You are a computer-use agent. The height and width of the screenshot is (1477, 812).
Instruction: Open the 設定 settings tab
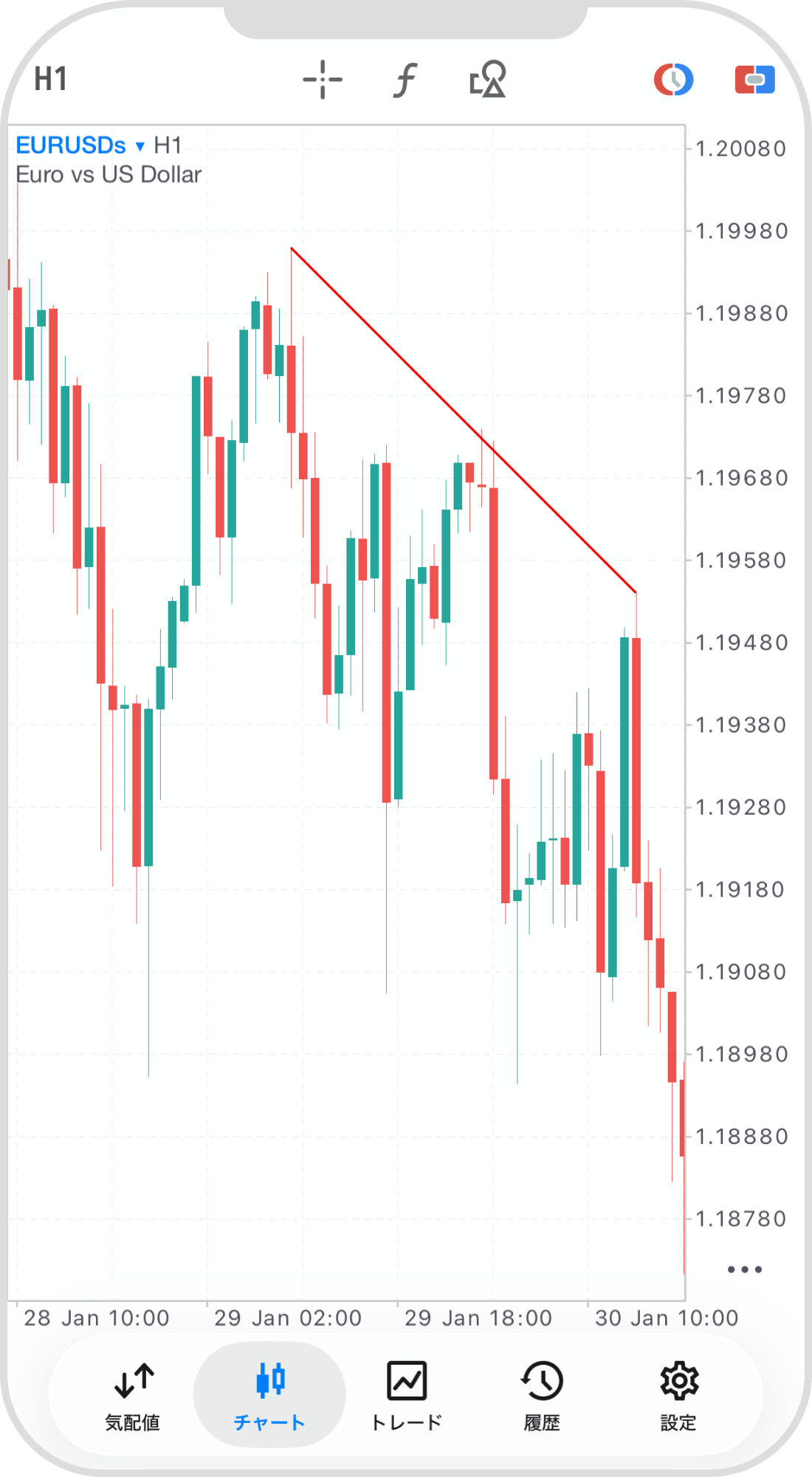point(678,1394)
